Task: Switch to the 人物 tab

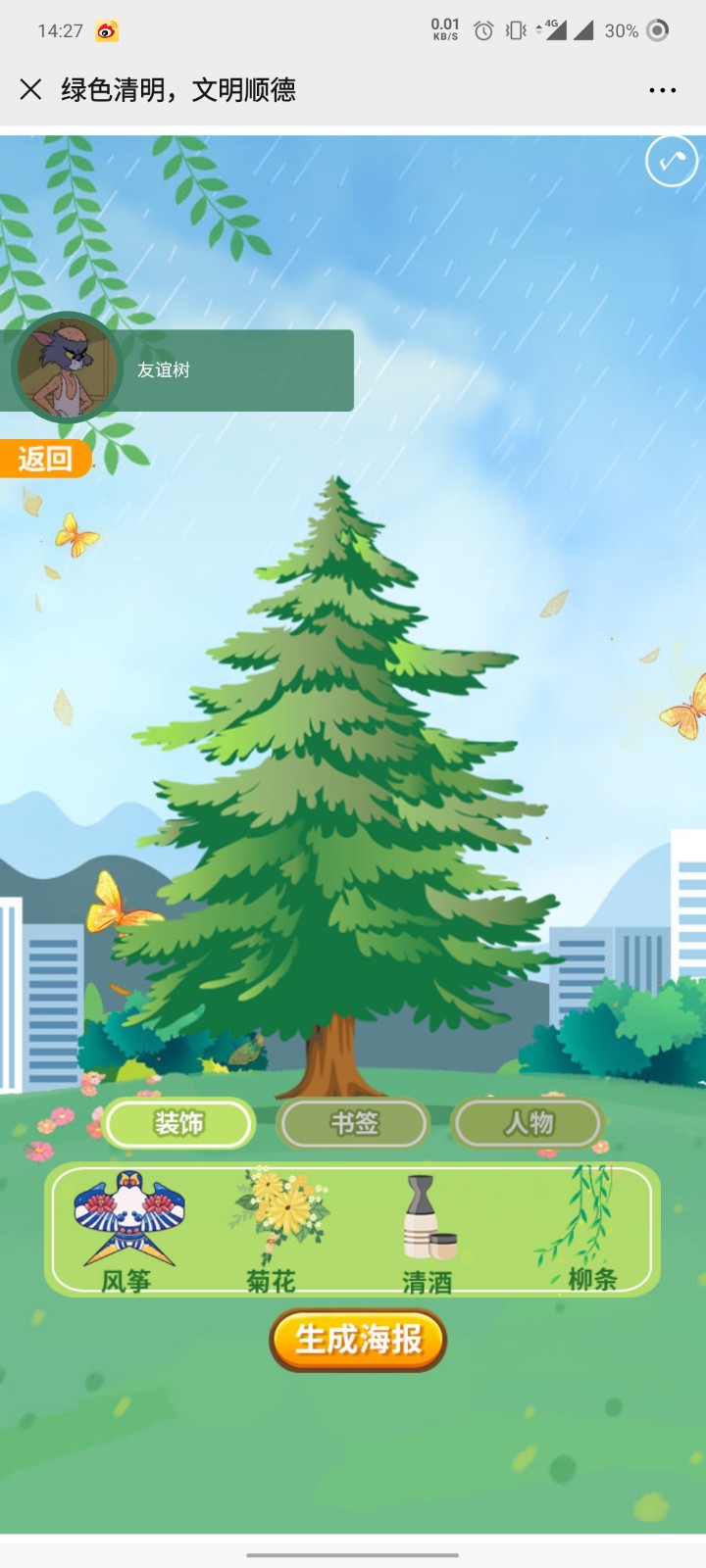Action: [x=529, y=1123]
